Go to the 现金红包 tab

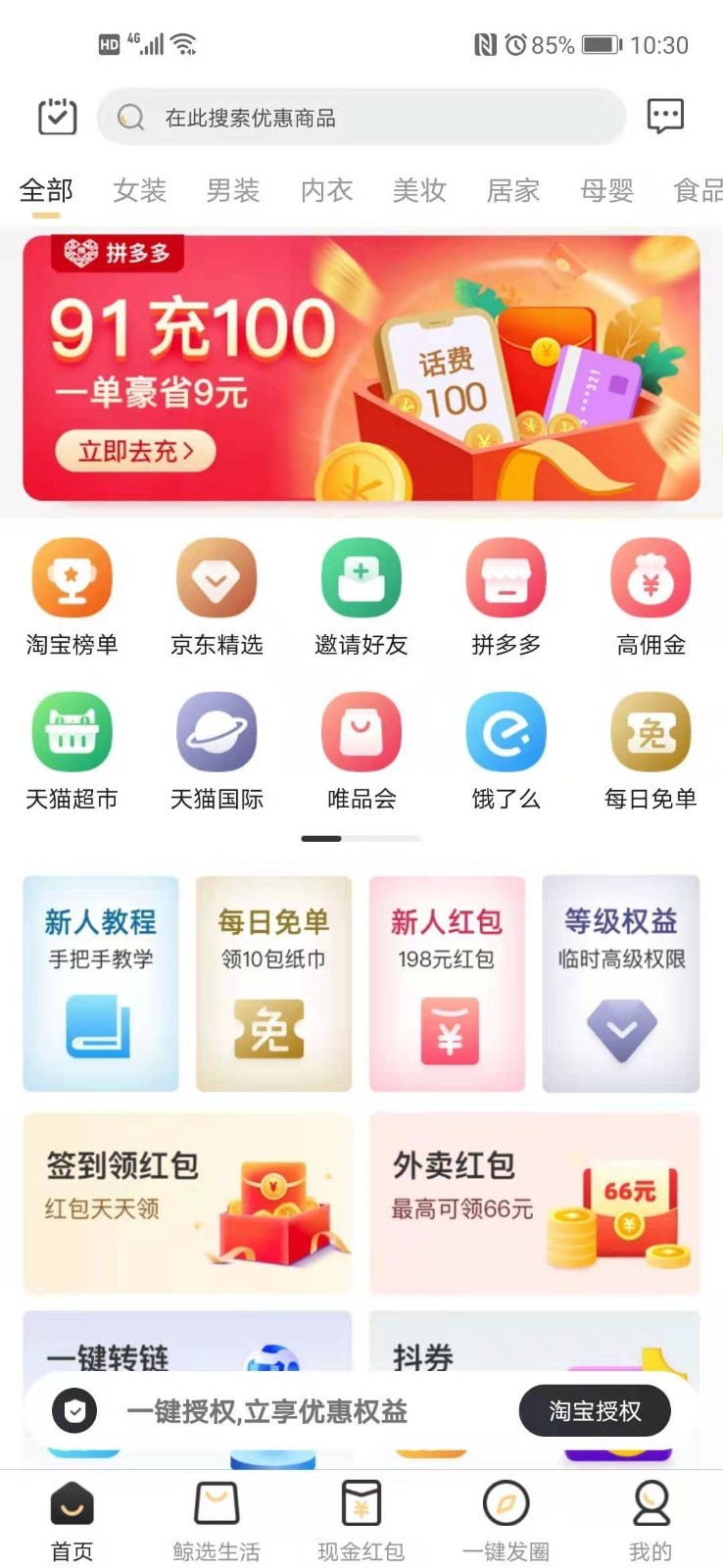point(361,1521)
